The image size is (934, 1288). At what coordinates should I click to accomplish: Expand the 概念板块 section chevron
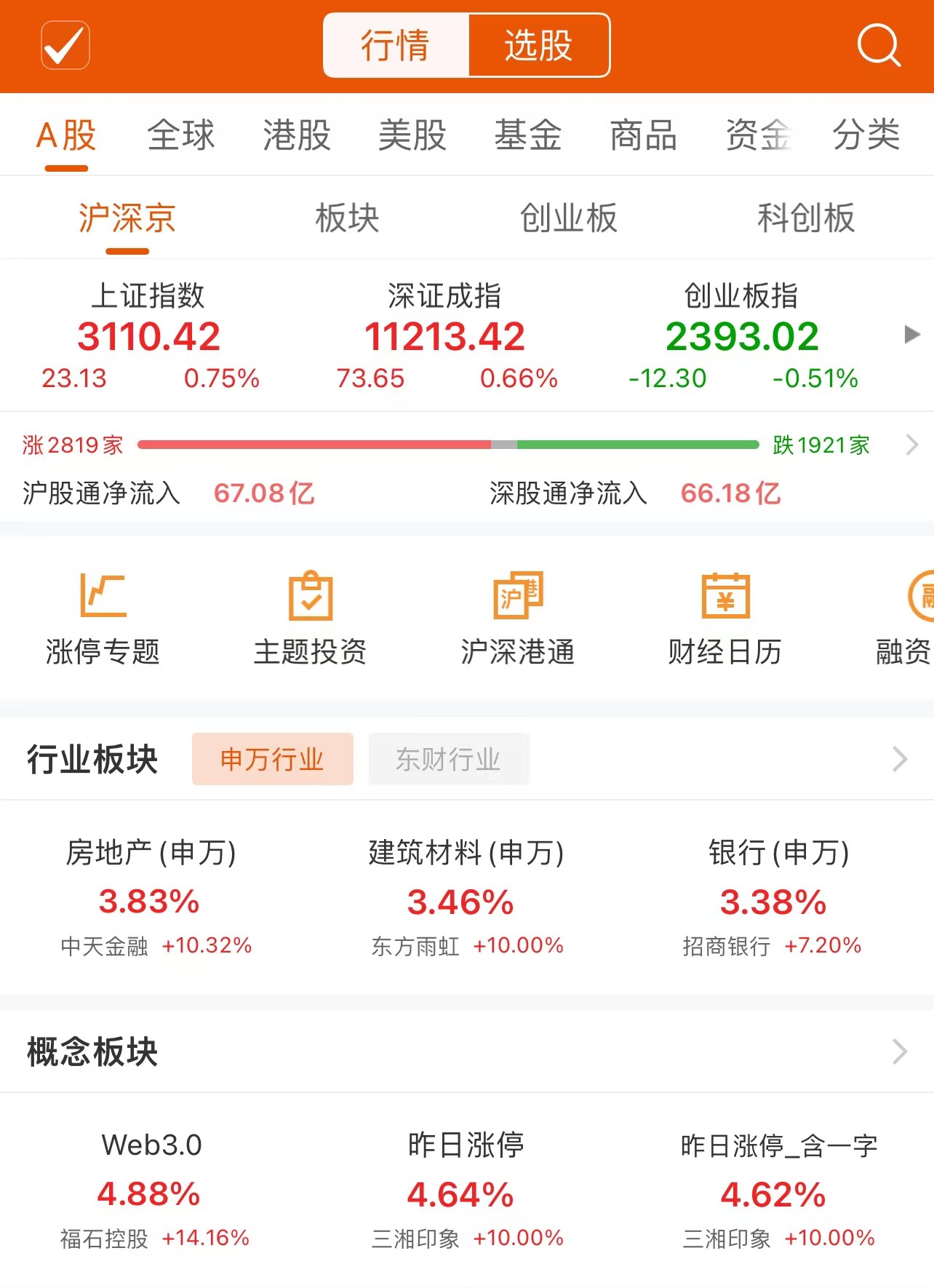click(900, 1052)
